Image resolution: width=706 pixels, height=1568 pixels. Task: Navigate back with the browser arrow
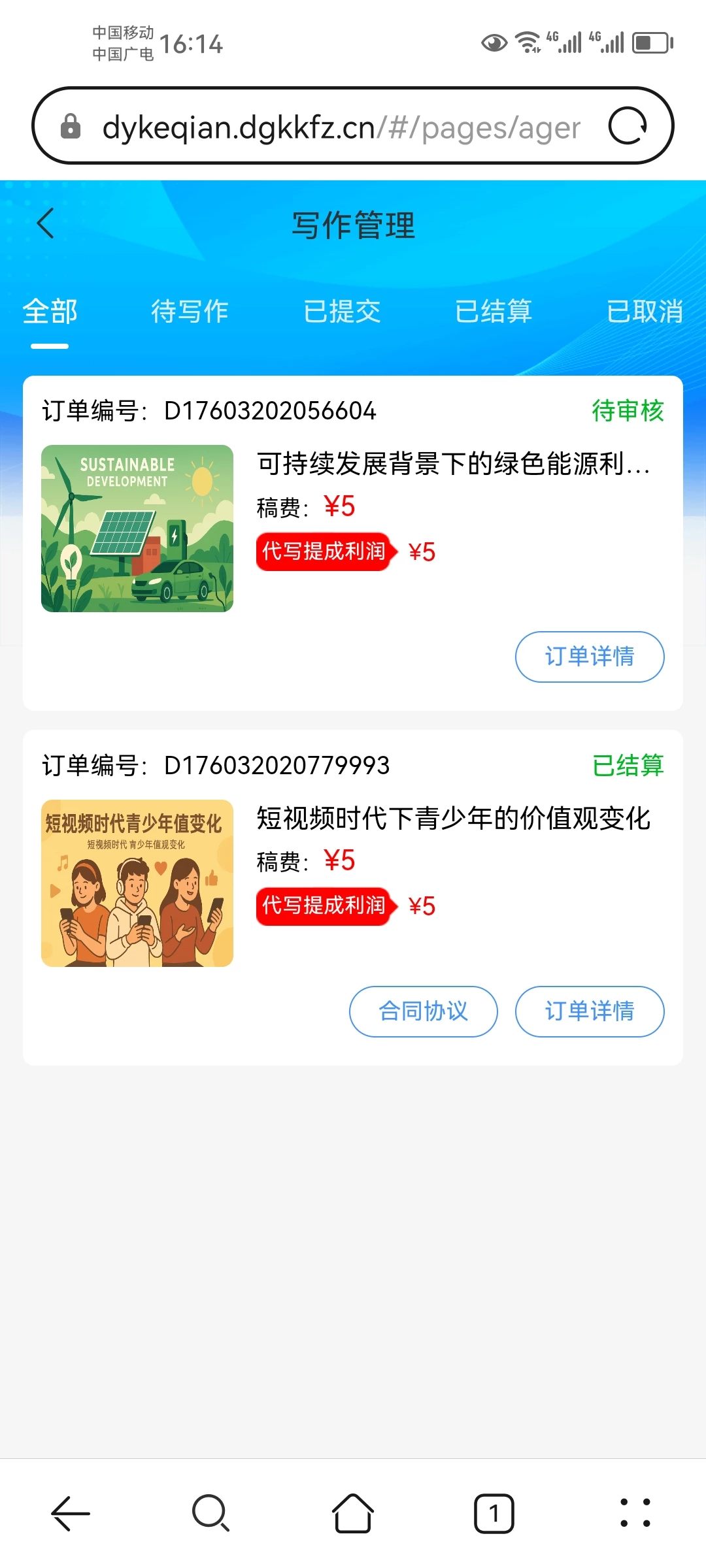pyautogui.click(x=71, y=1513)
